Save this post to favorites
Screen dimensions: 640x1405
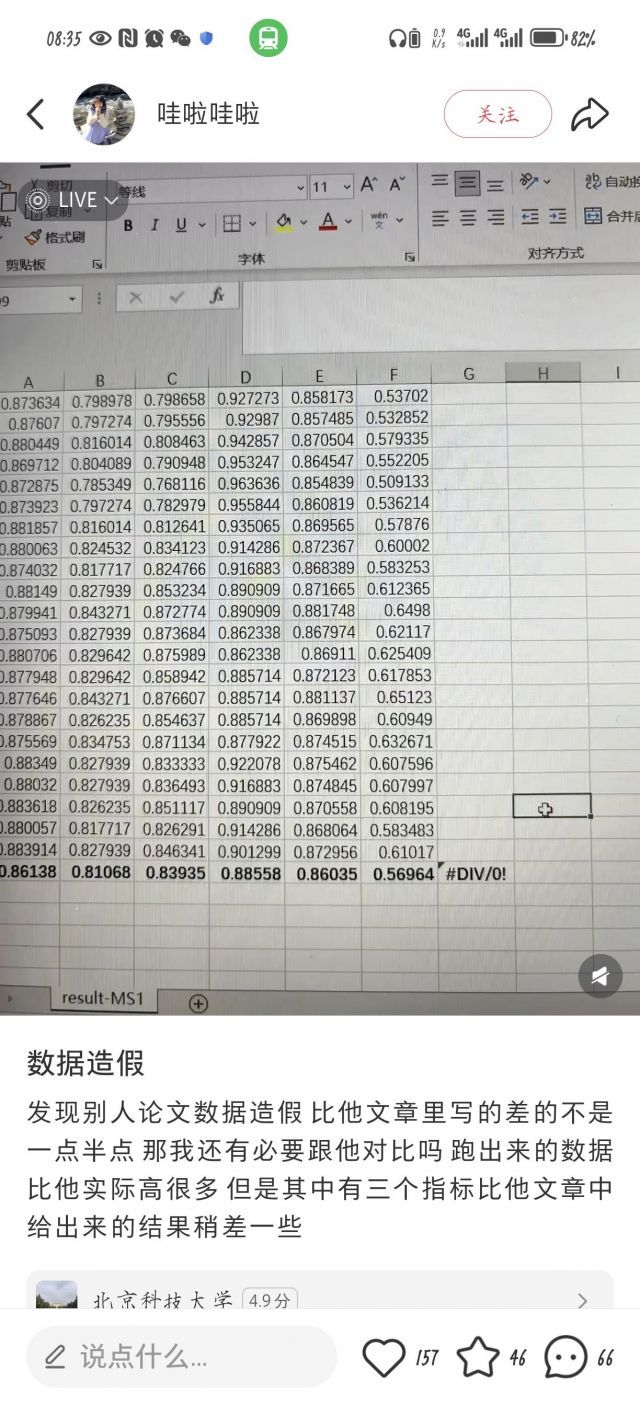(478, 1357)
